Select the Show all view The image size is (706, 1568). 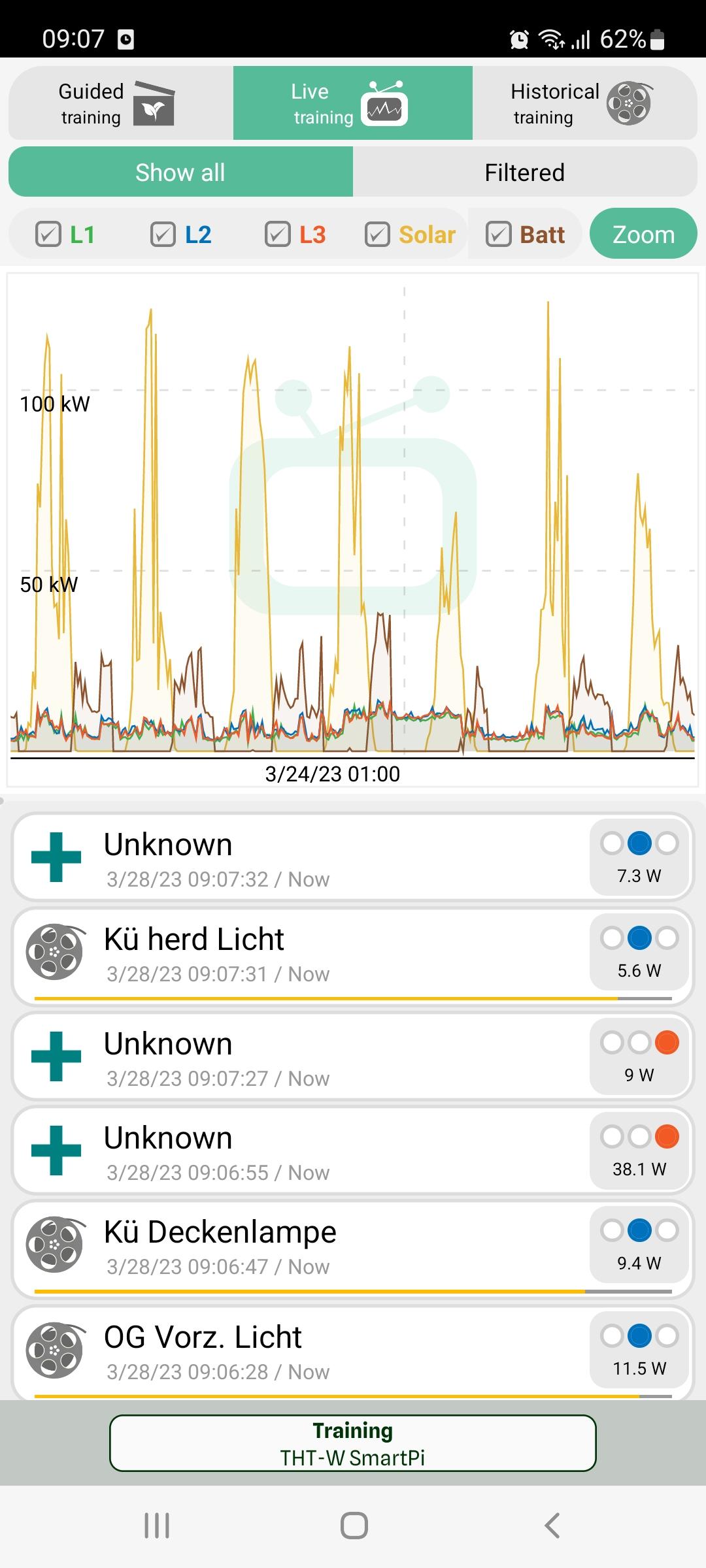tap(180, 172)
